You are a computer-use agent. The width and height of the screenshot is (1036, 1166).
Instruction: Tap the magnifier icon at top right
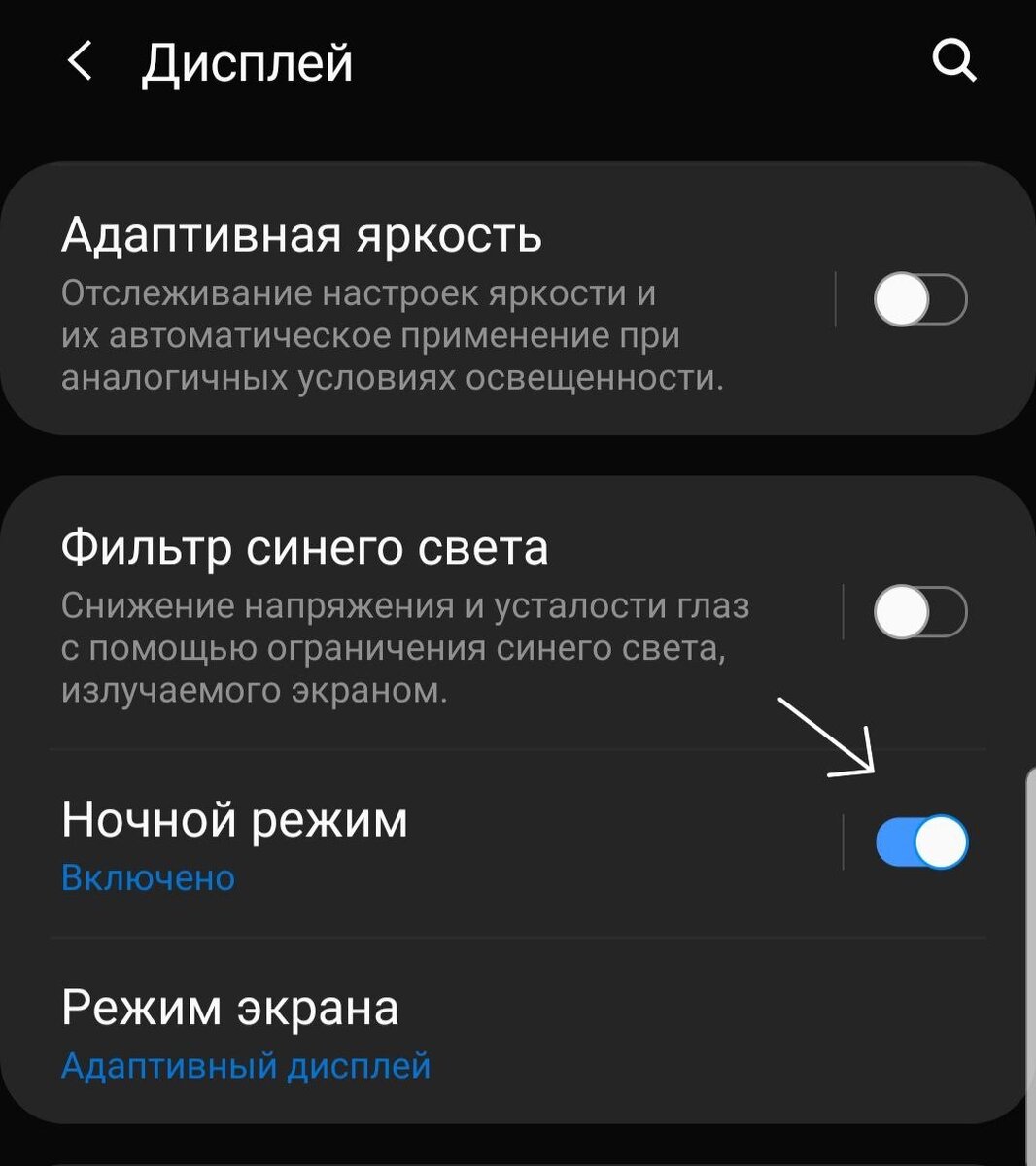click(x=954, y=62)
